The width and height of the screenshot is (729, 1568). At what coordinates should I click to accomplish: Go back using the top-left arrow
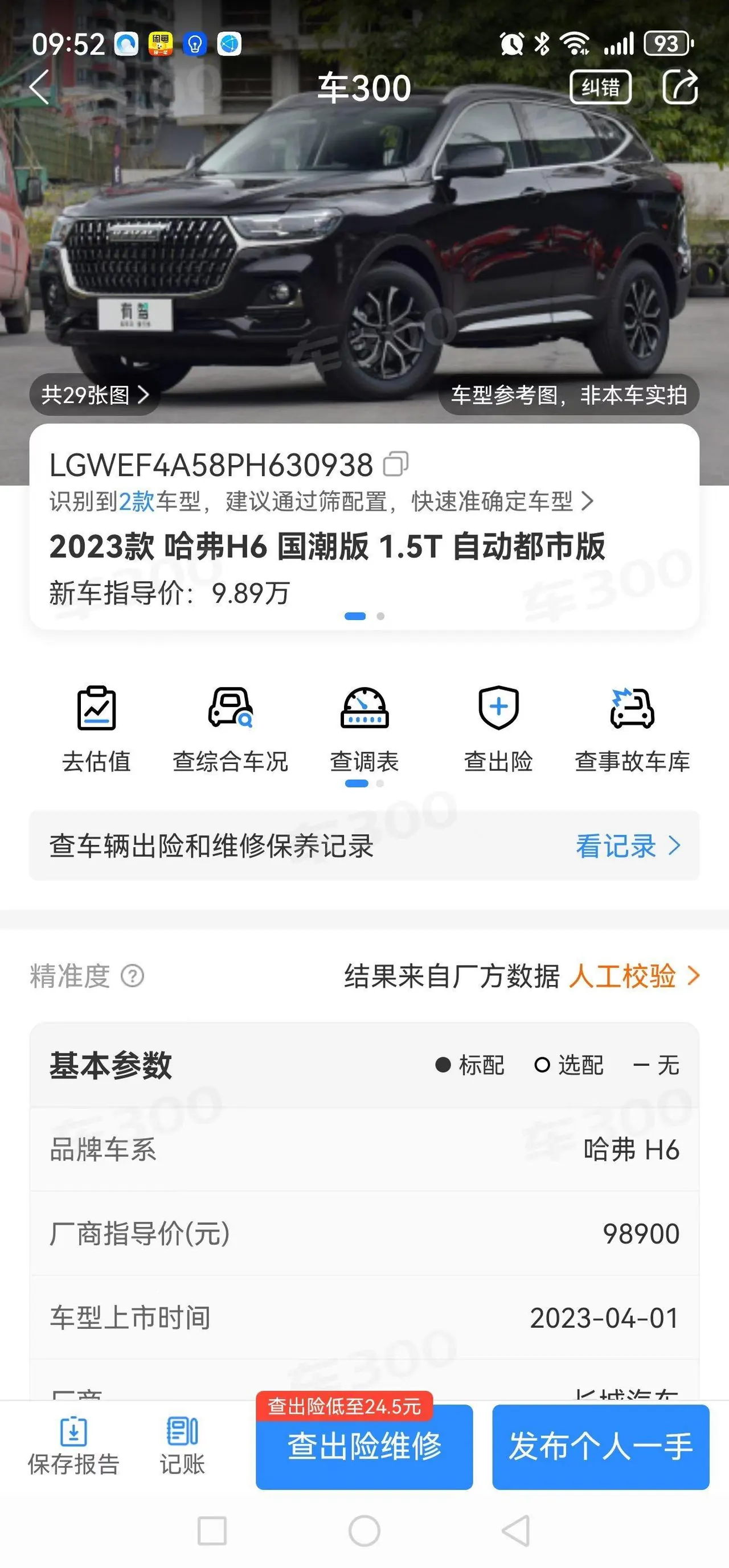click(x=40, y=87)
